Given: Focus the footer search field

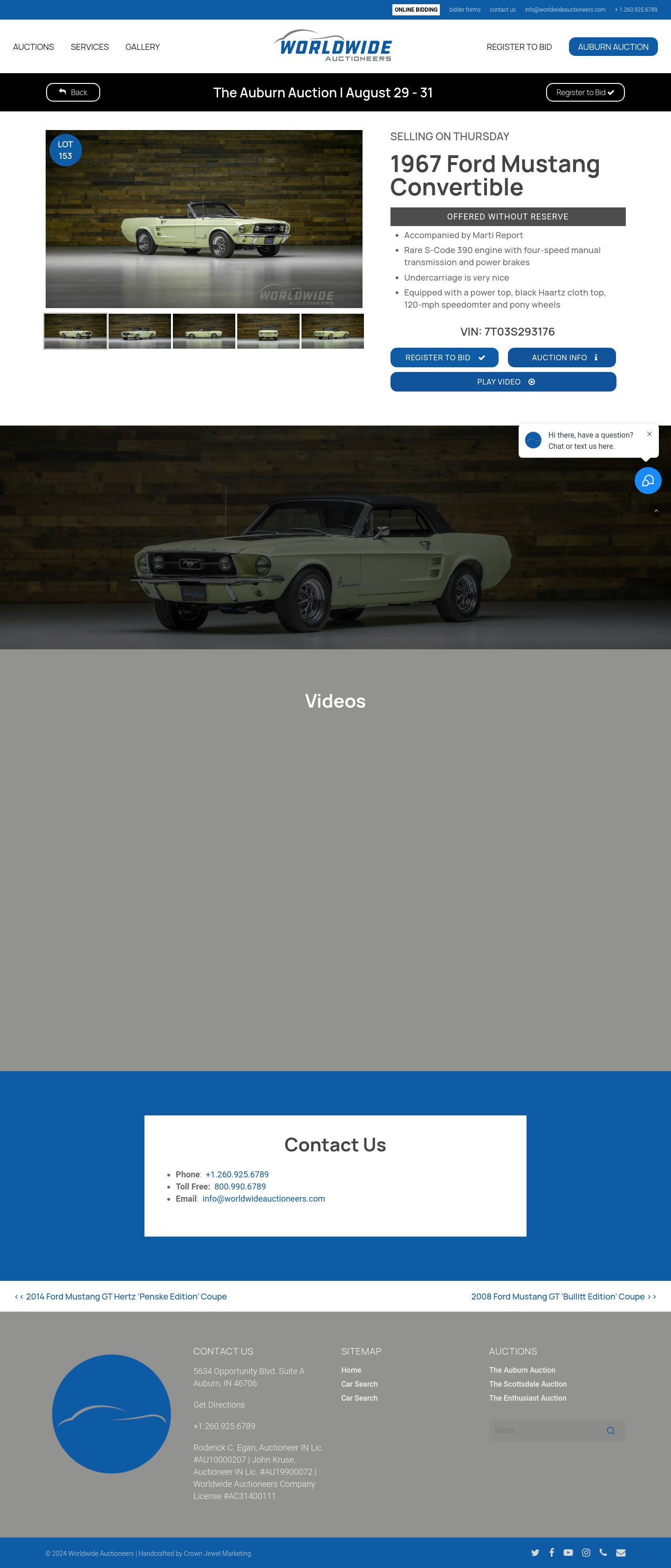Looking at the screenshot, I should pyautogui.click(x=544, y=1430).
